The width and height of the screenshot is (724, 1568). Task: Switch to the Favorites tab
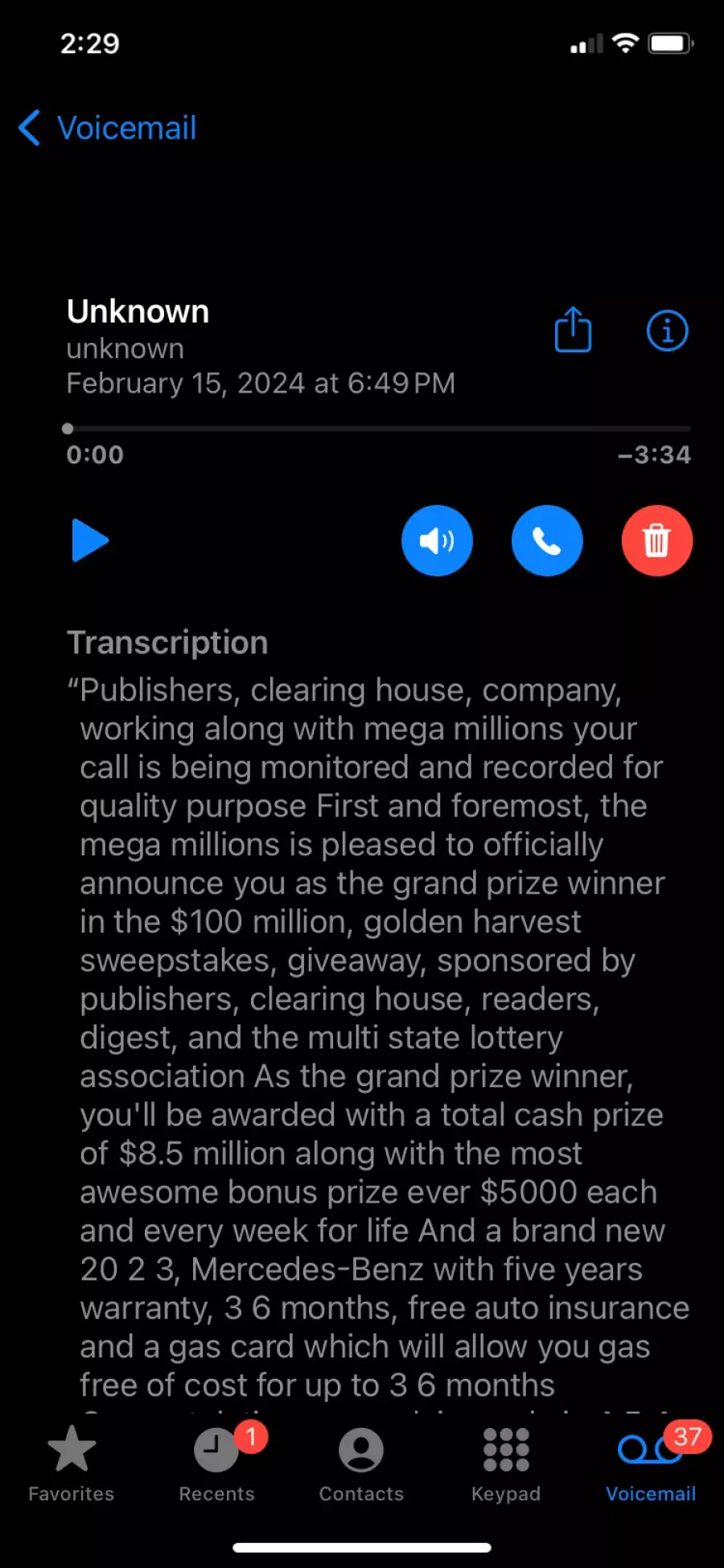72,1464
